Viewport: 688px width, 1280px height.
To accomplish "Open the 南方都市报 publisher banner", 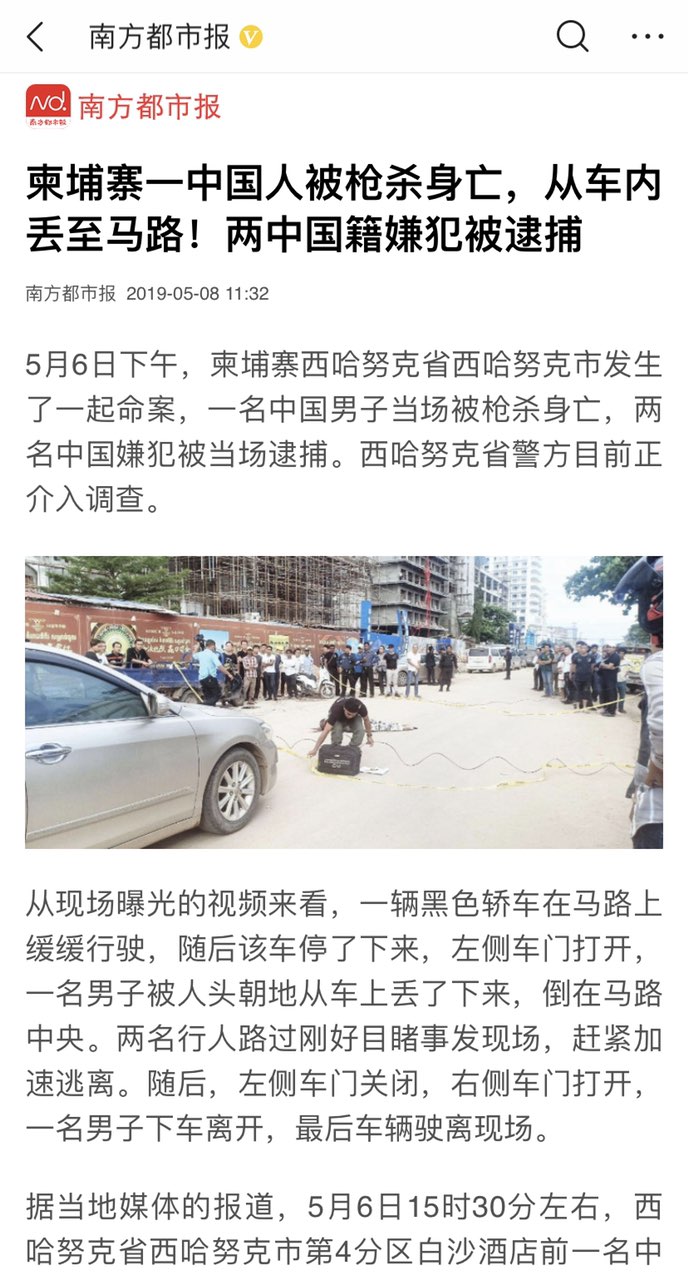I will (x=124, y=106).
